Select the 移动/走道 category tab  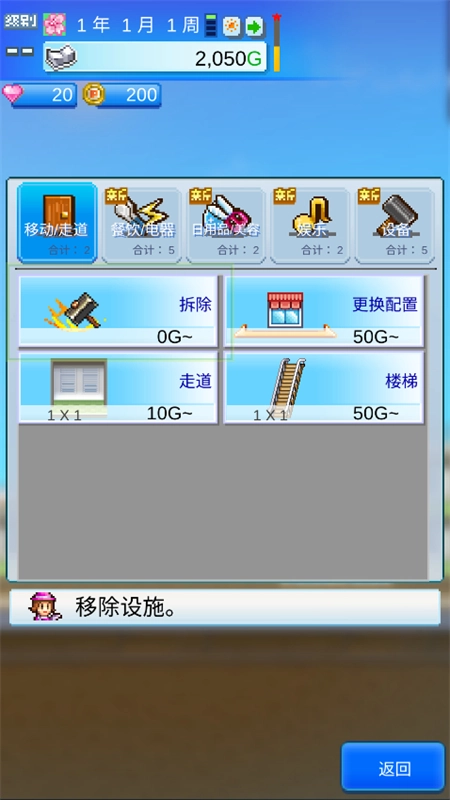[x=57, y=222]
